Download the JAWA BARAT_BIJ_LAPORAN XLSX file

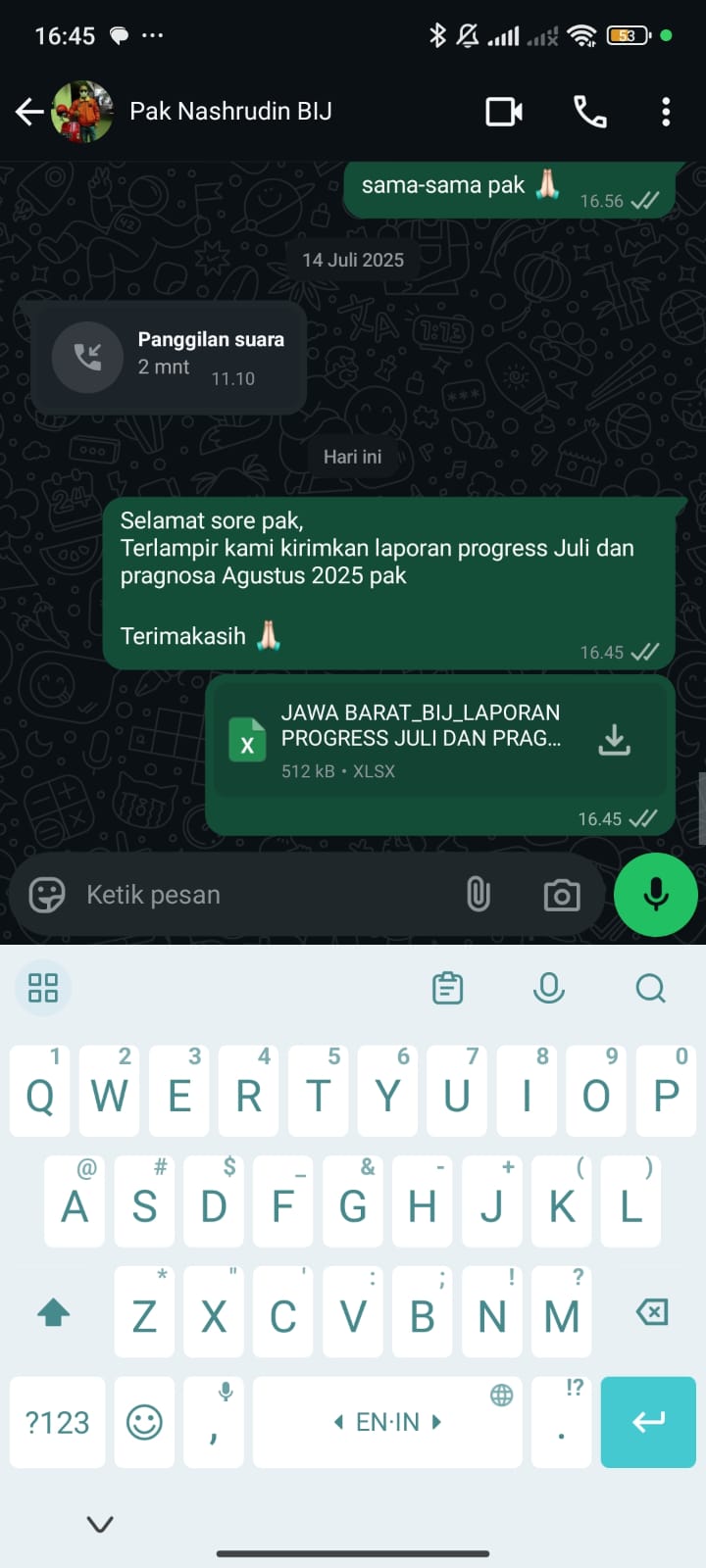coord(614,740)
